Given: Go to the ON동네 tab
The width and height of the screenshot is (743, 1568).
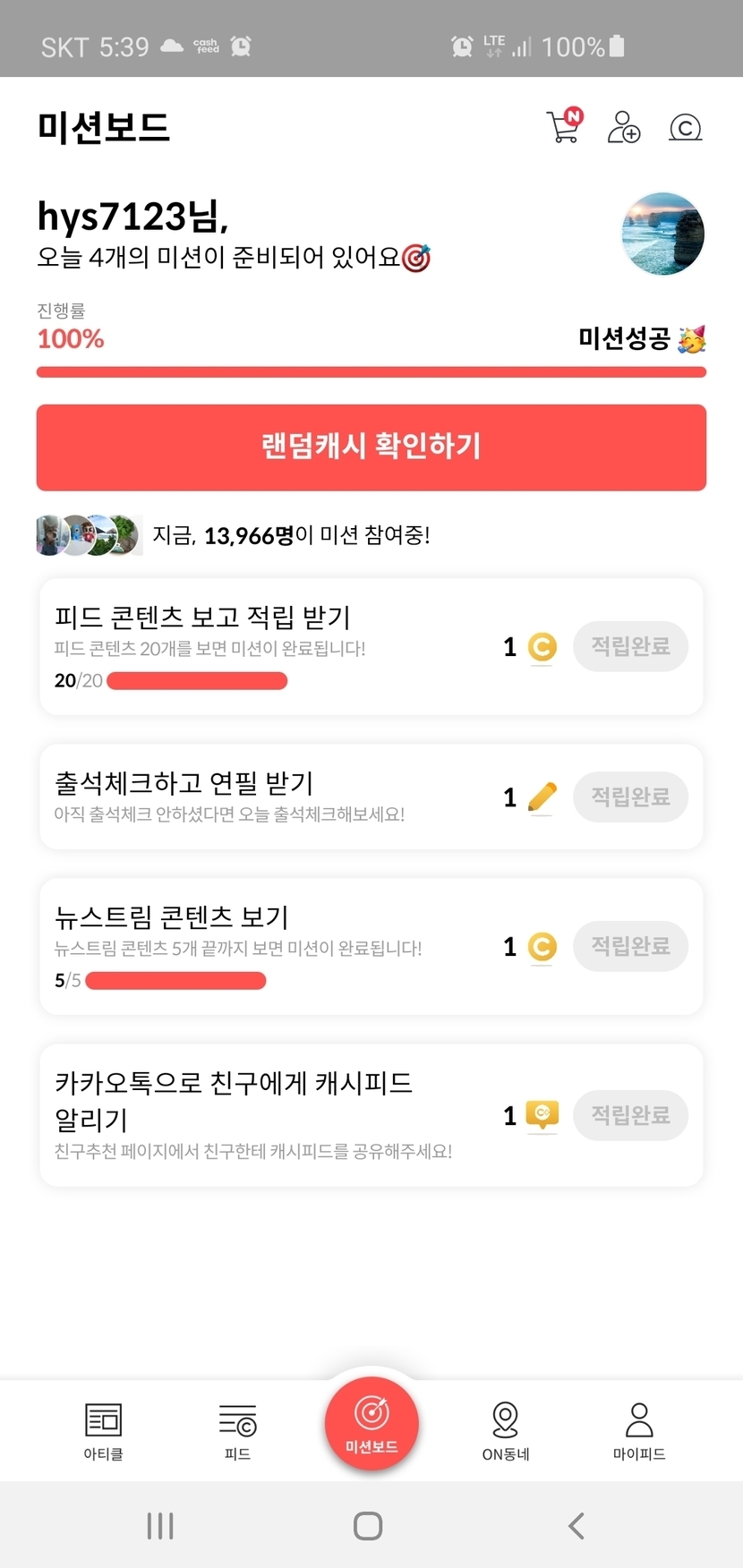Looking at the screenshot, I should 506,1430.
